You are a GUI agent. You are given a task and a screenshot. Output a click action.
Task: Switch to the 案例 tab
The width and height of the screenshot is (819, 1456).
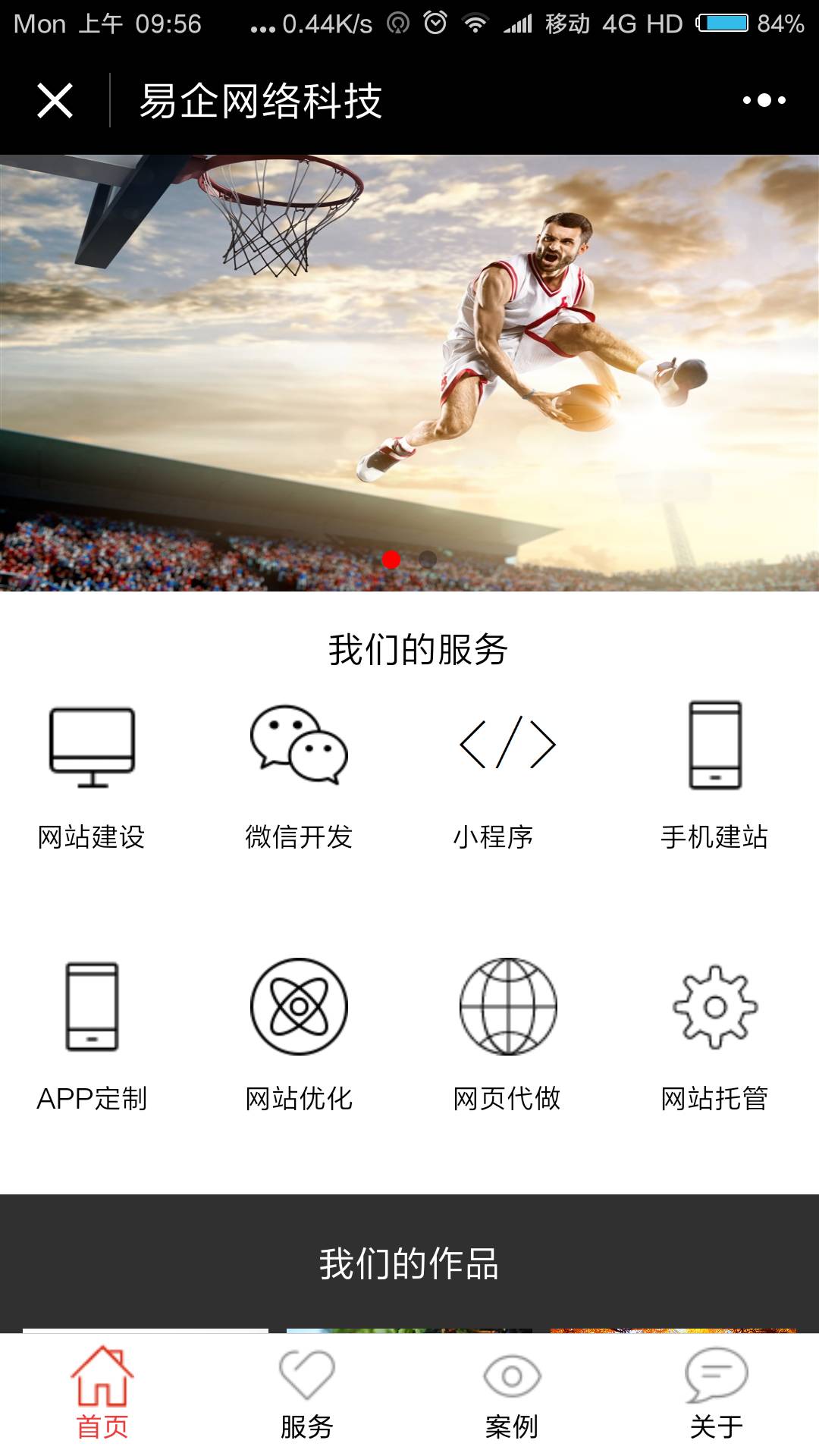512,1394
